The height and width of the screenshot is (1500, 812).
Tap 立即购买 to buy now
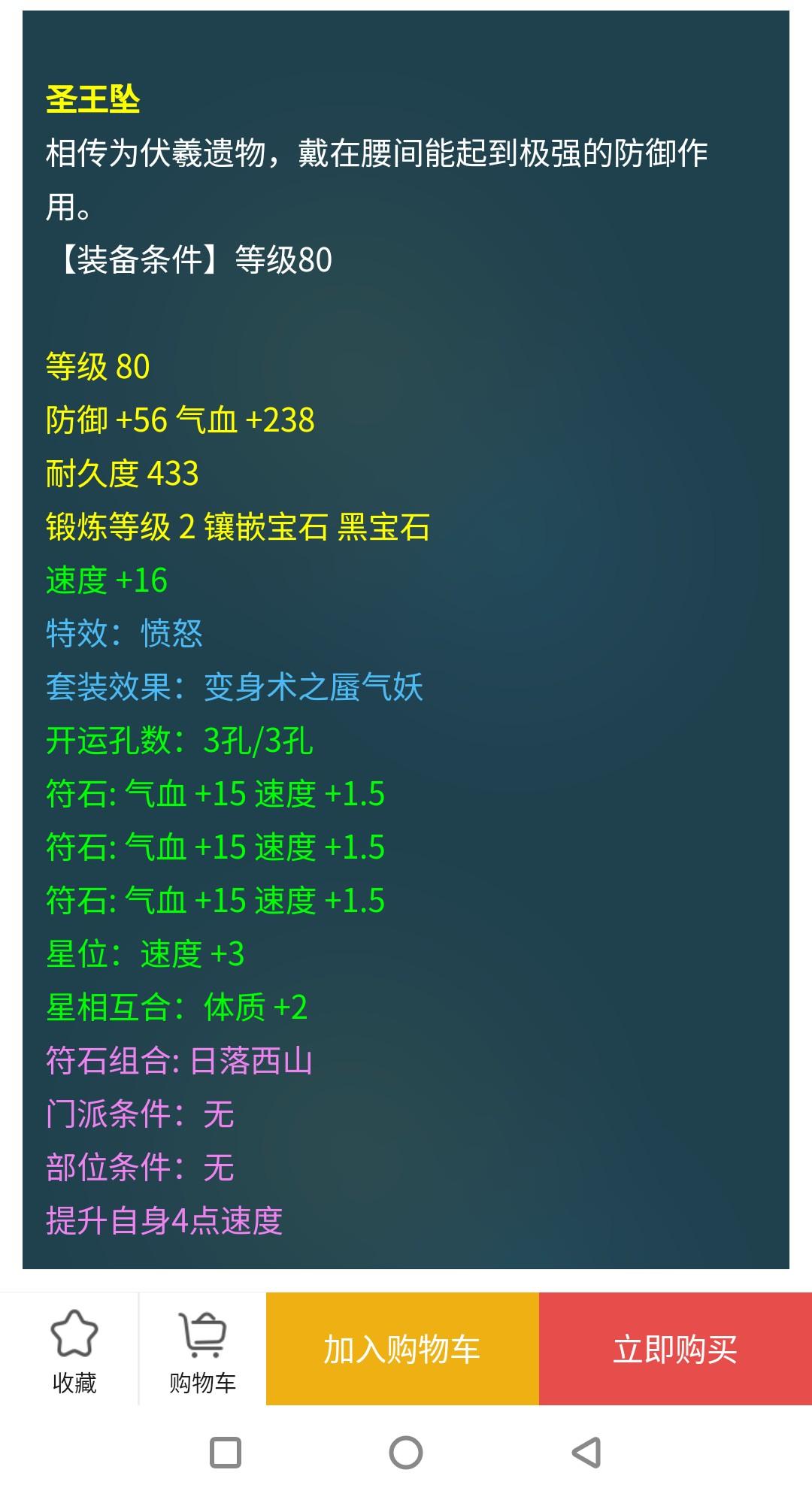(675, 1349)
